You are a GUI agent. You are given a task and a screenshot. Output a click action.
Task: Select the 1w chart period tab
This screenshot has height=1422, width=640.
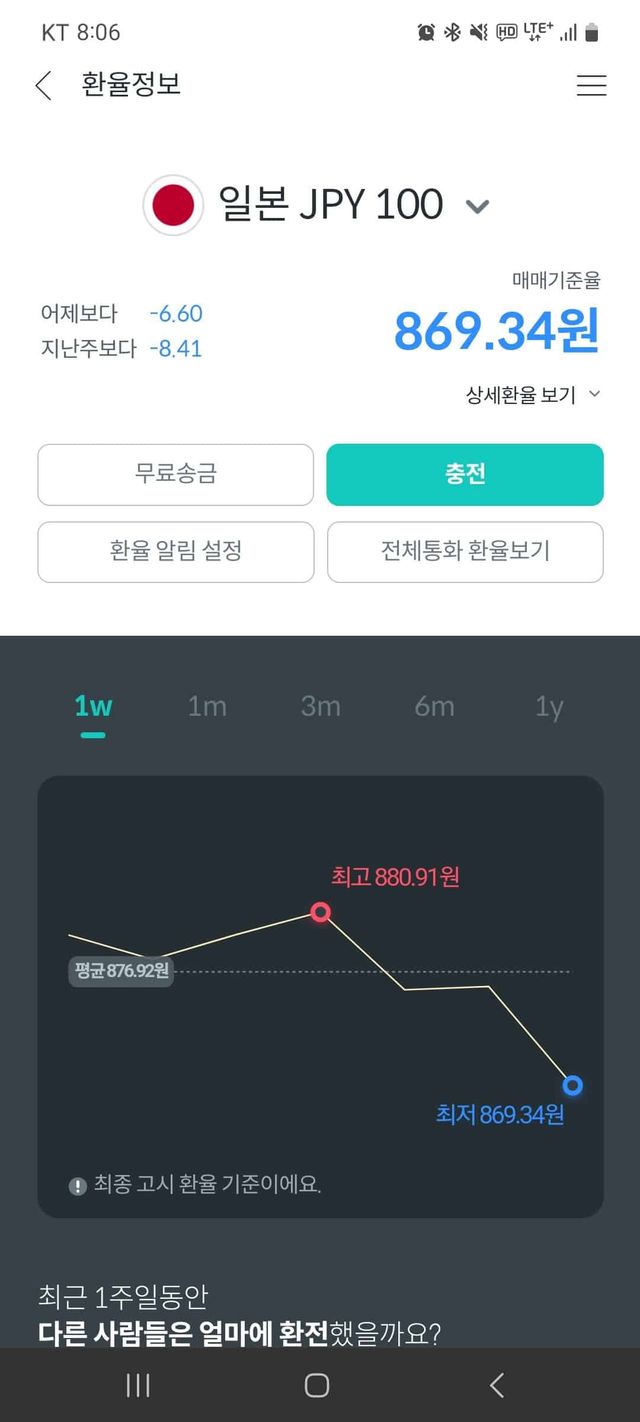93,707
